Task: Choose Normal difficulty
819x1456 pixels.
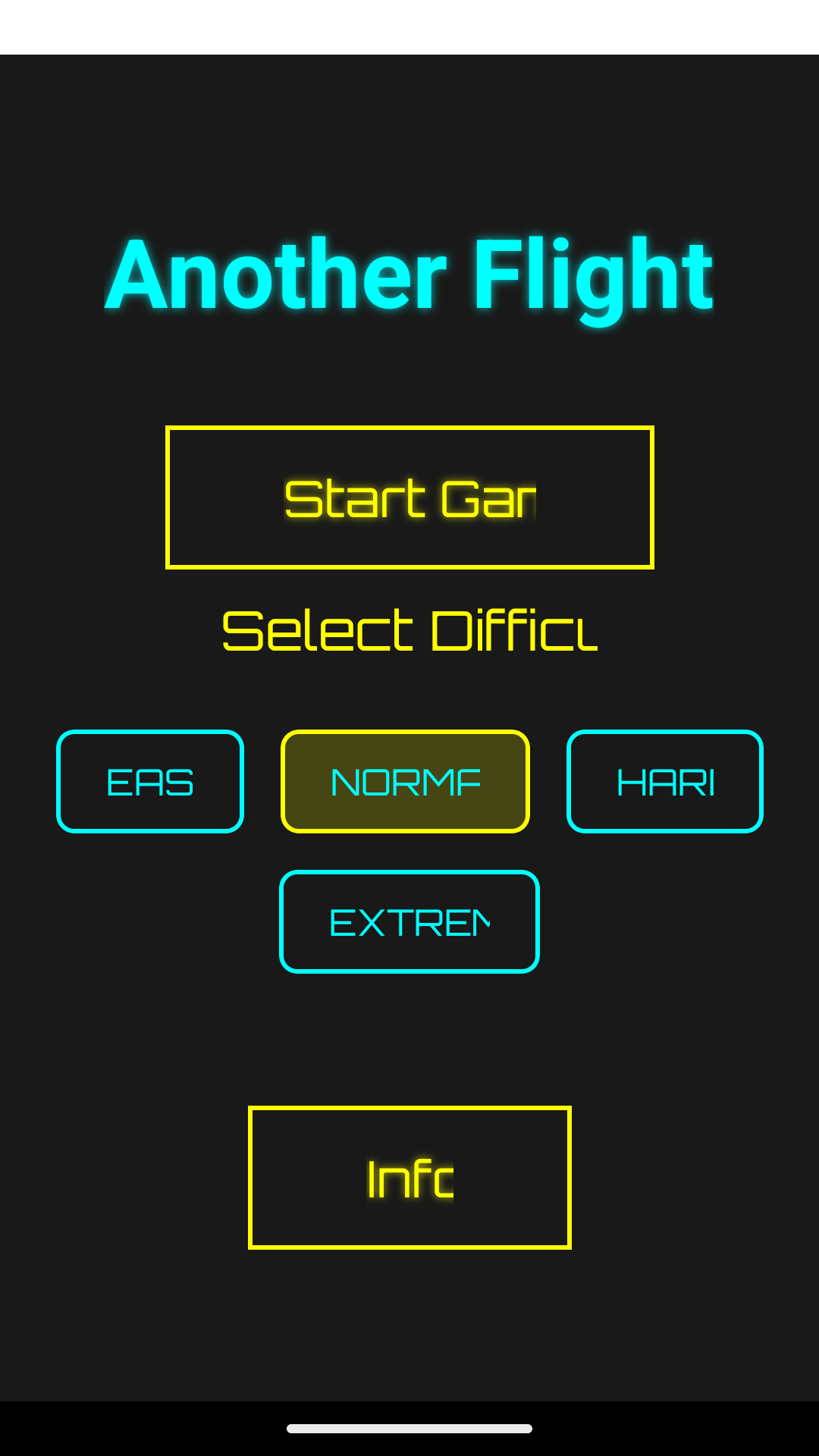Action: tap(405, 781)
